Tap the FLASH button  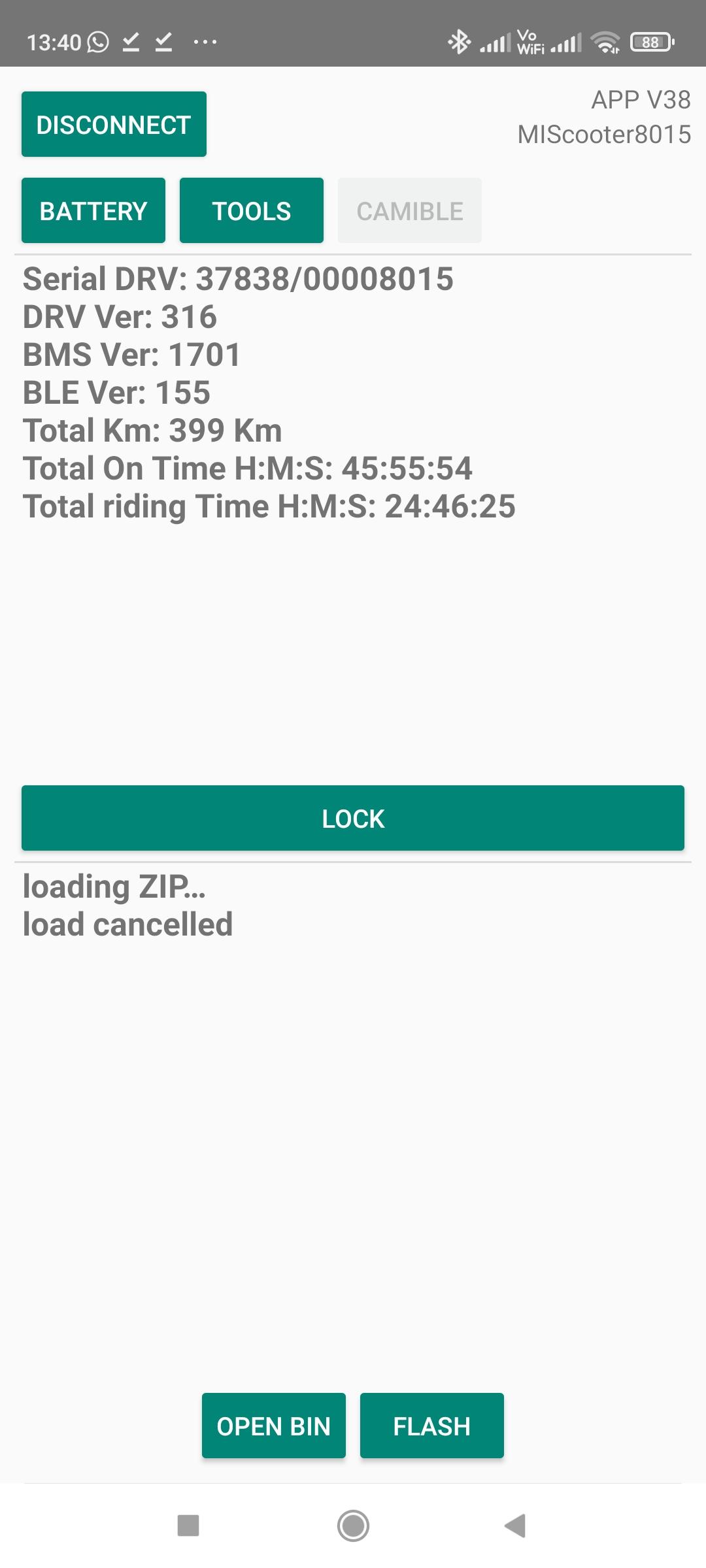(432, 1426)
